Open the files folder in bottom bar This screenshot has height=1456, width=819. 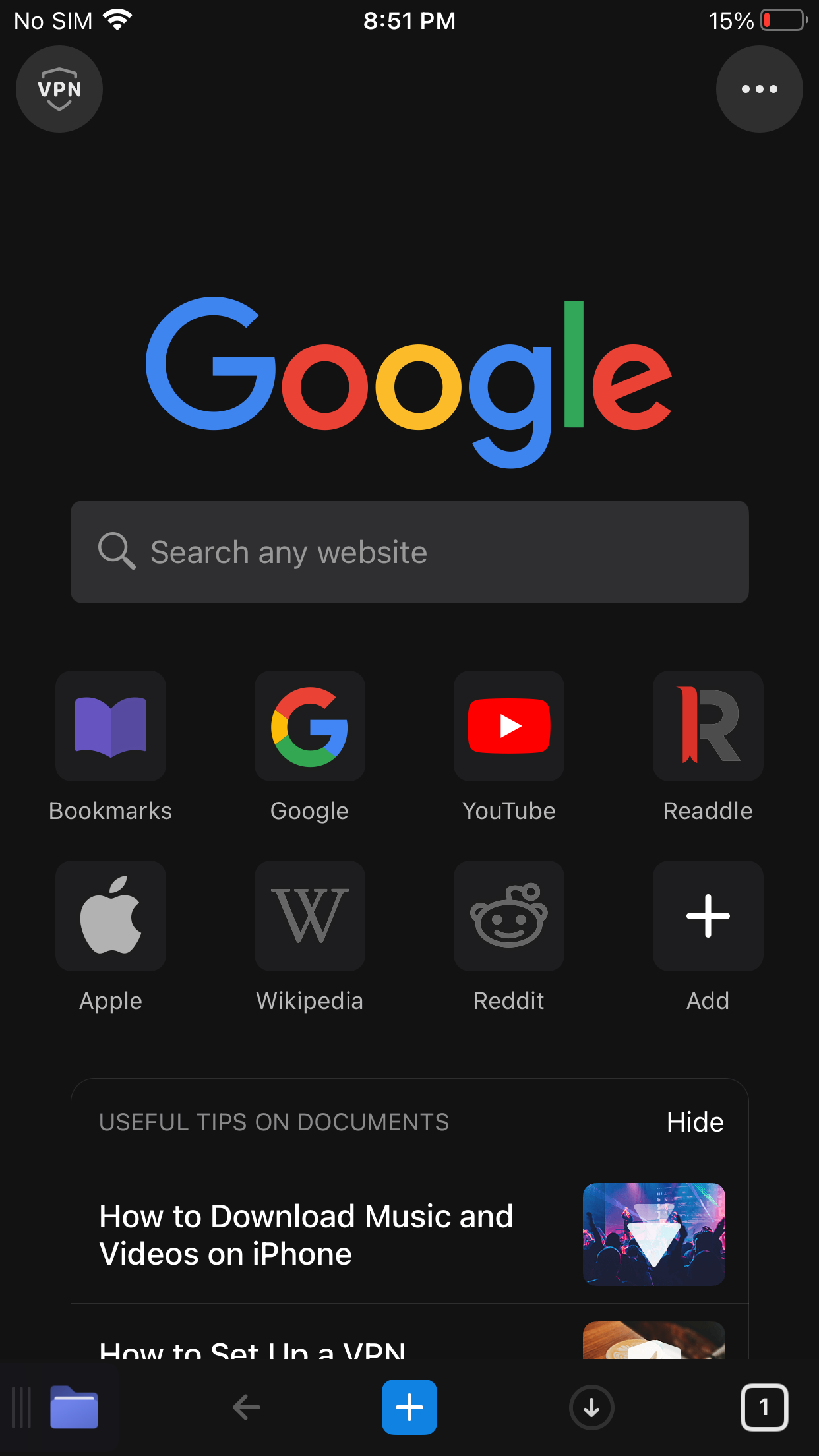74,1407
